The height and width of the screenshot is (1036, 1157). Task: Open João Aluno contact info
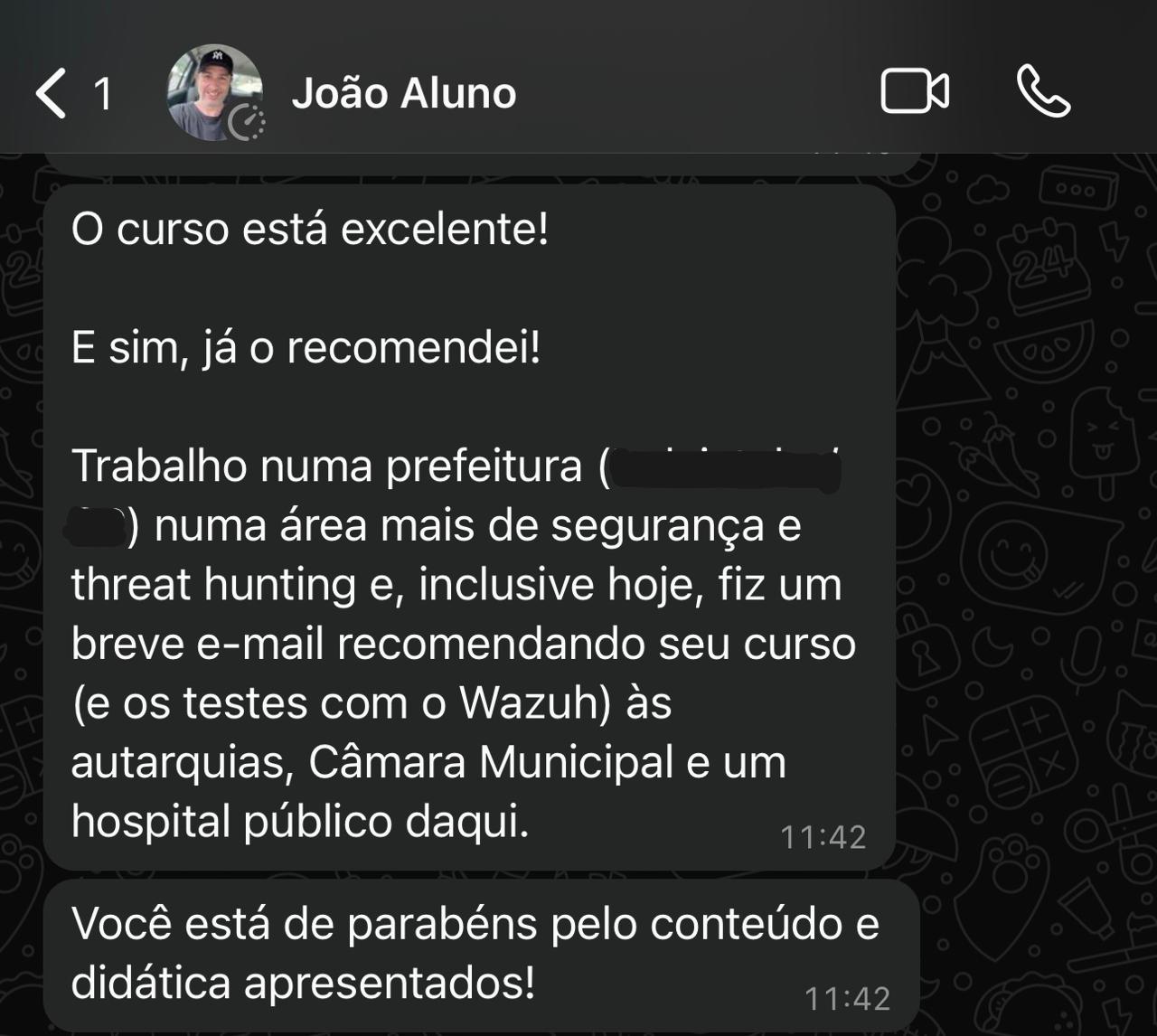404,94
